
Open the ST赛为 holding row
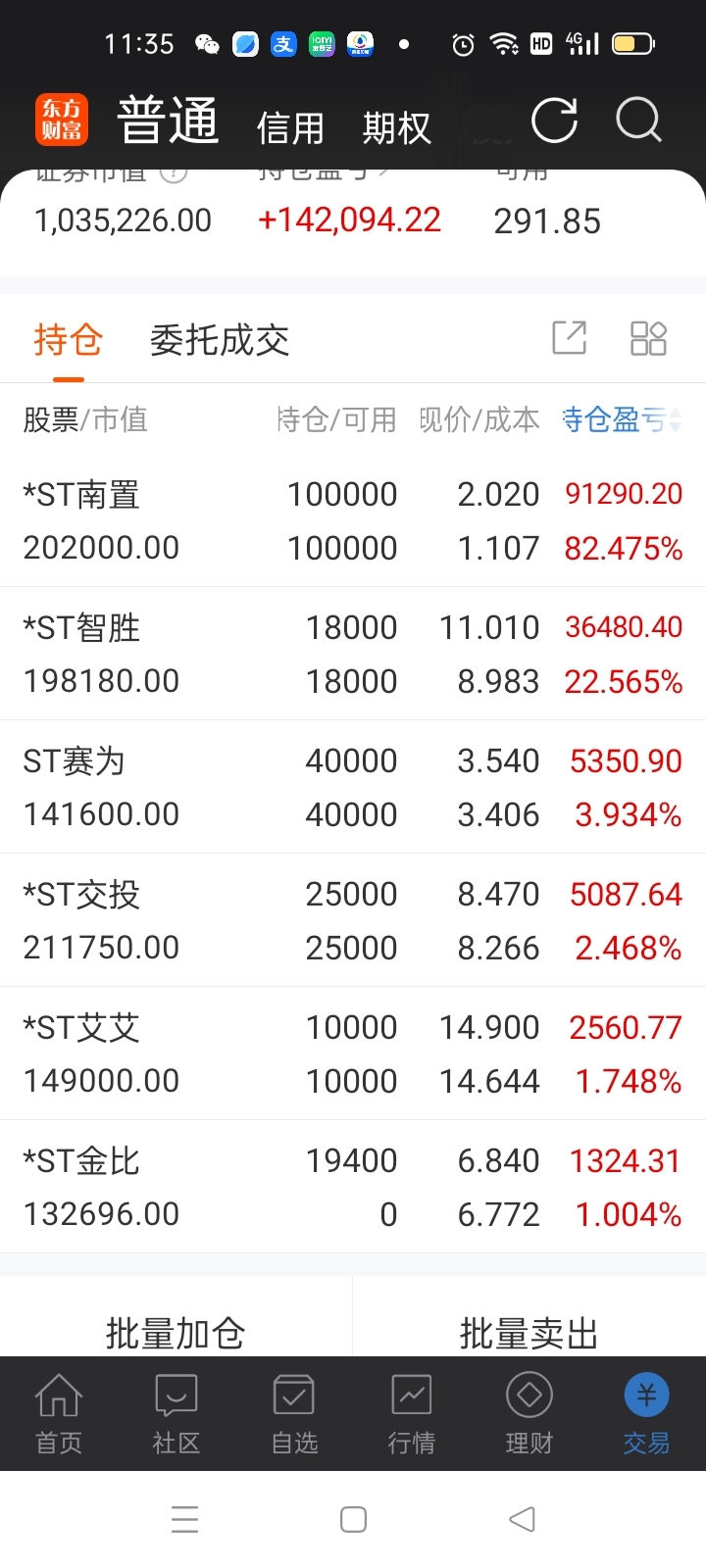353,787
